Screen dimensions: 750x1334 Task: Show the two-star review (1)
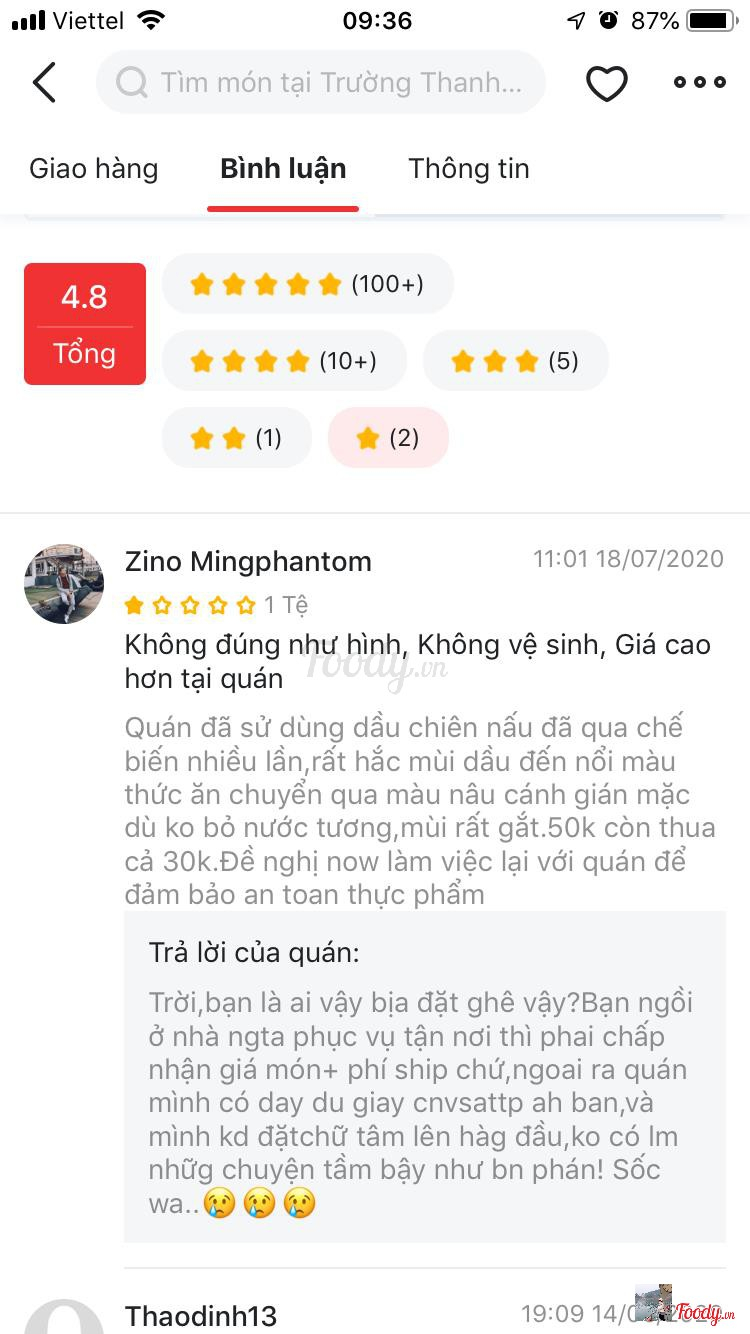[237, 438]
